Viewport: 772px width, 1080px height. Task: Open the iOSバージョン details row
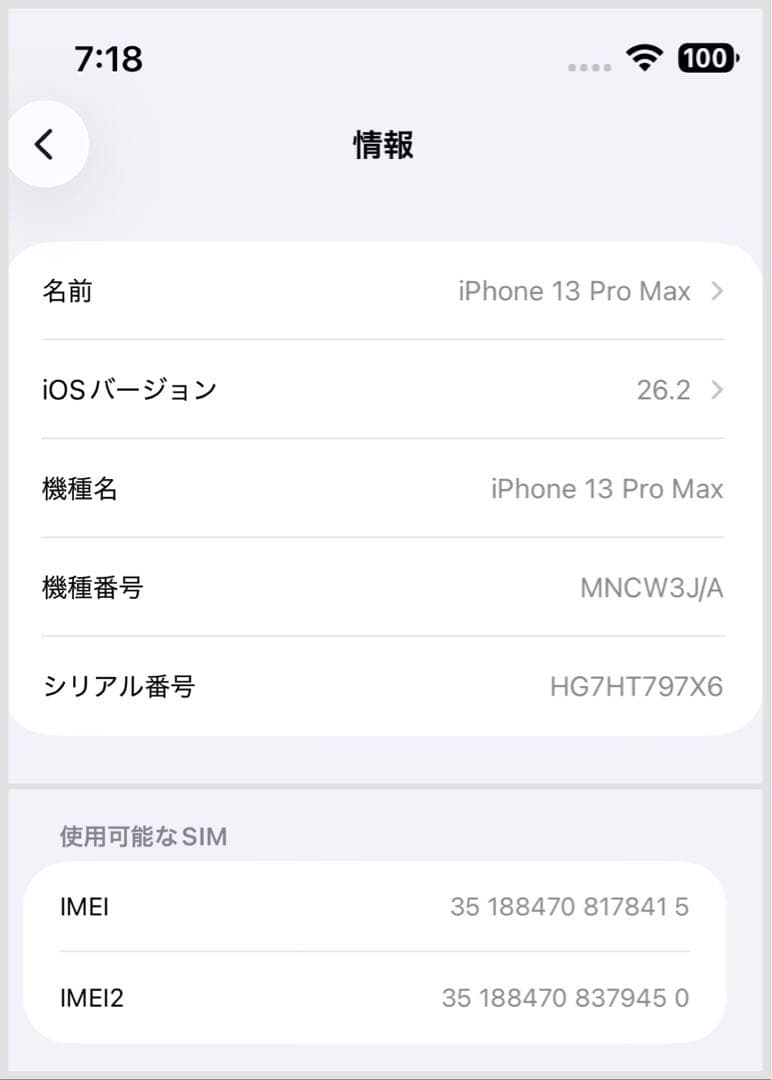point(385,390)
